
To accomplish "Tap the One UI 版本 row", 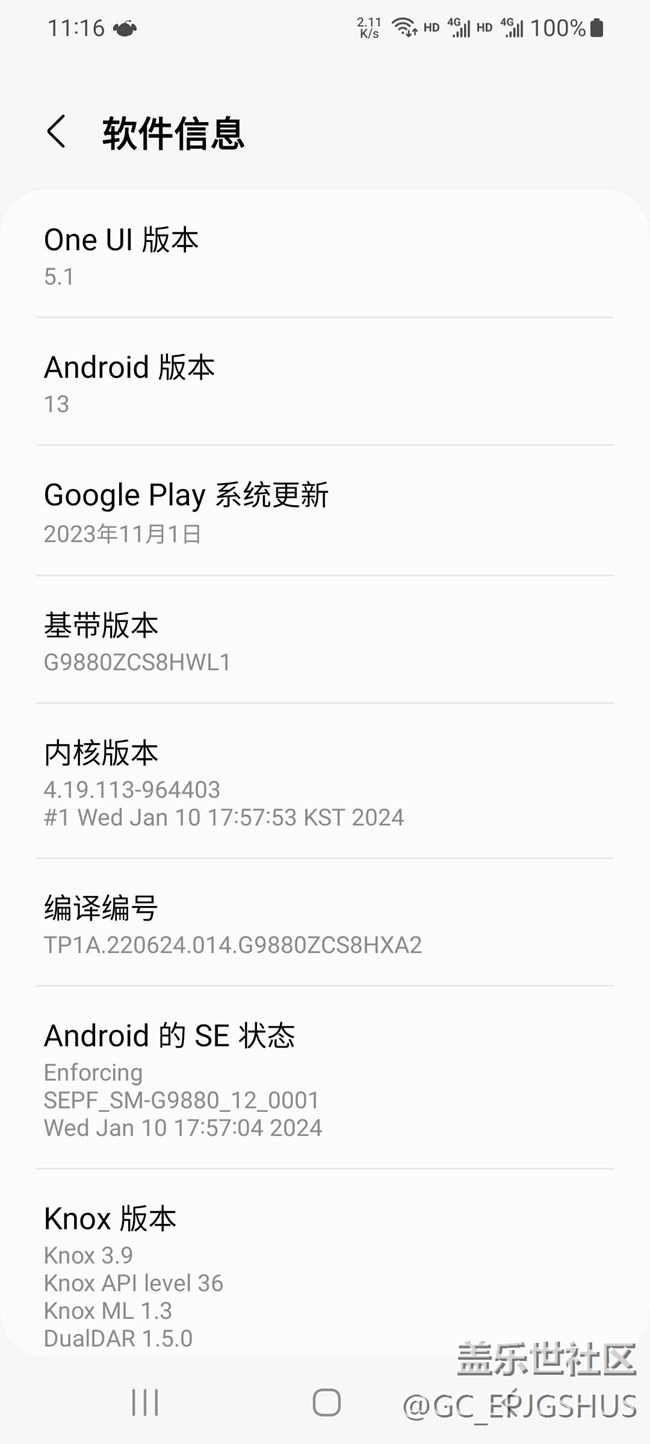I will 324,255.
